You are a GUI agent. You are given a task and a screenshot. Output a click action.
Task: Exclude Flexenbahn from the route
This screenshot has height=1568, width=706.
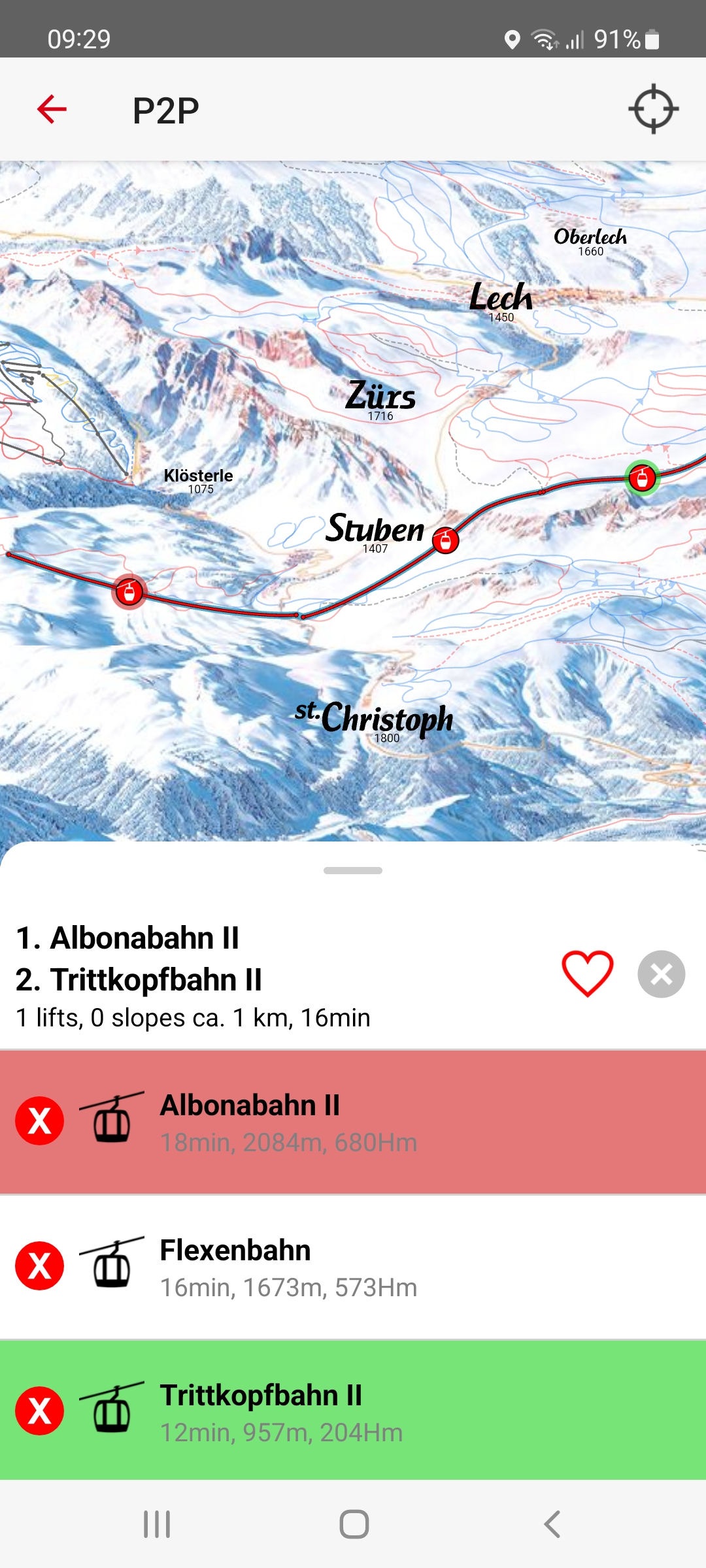click(x=40, y=1266)
